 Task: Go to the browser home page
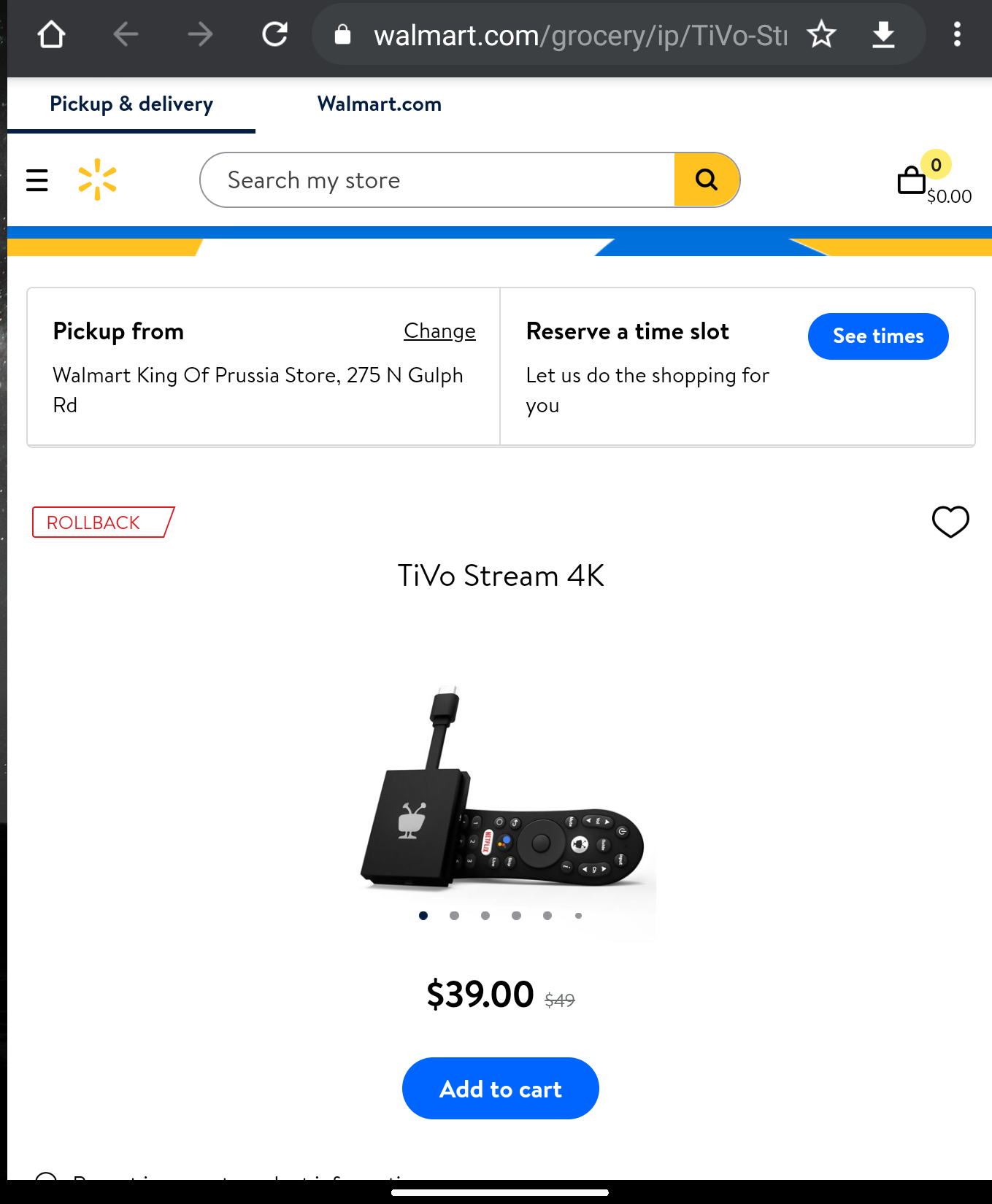(x=51, y=34)
